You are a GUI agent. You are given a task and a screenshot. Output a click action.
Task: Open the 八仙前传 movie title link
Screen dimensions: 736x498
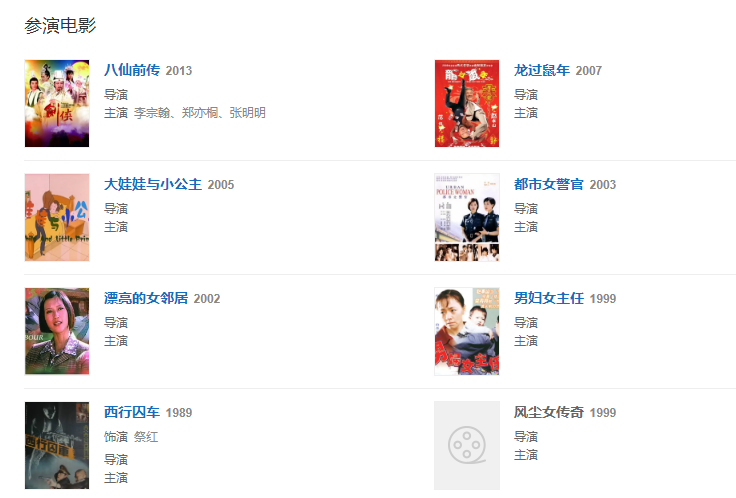point(132,70)
